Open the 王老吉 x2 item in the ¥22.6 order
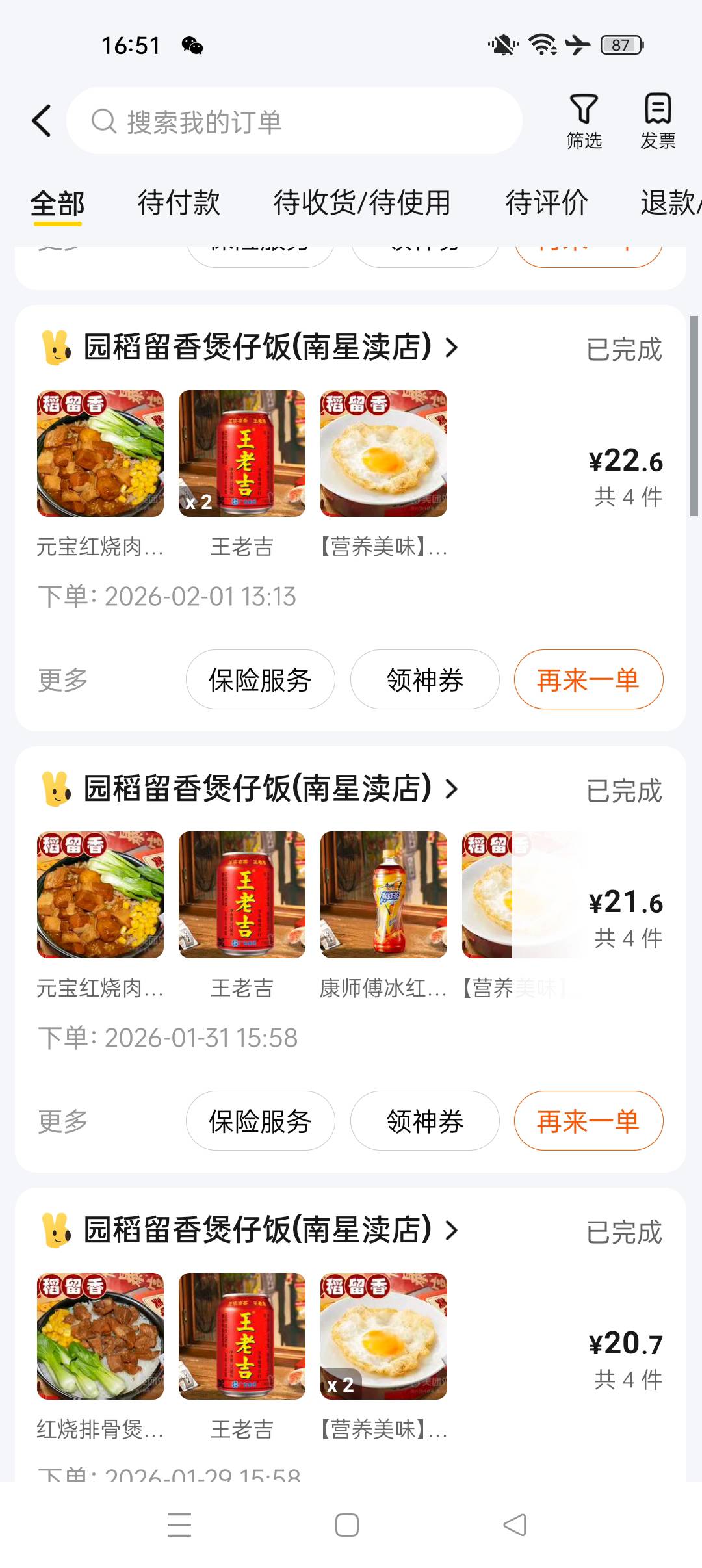This screenshot has height=1568, width=702. [242, 454]
